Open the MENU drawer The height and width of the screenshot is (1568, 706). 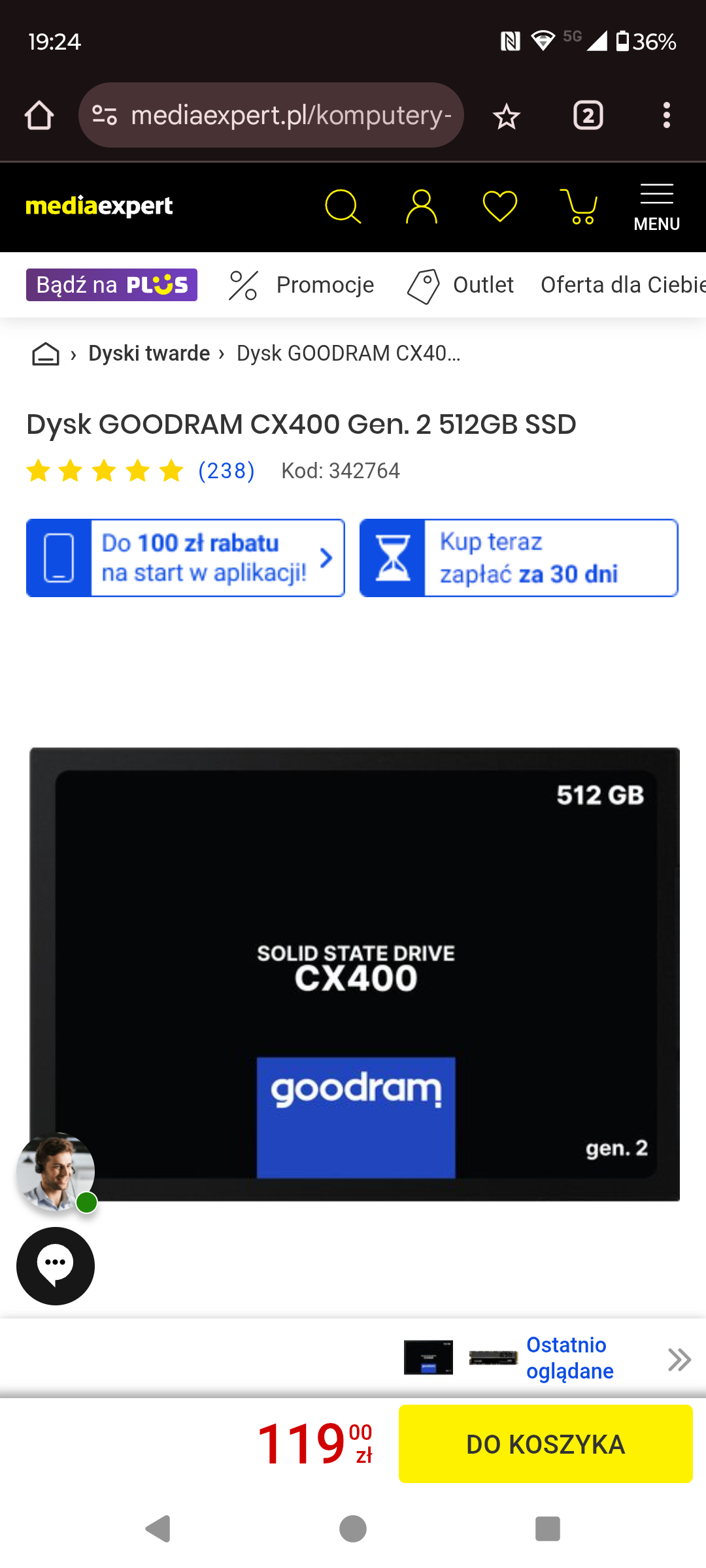[656, 208]
